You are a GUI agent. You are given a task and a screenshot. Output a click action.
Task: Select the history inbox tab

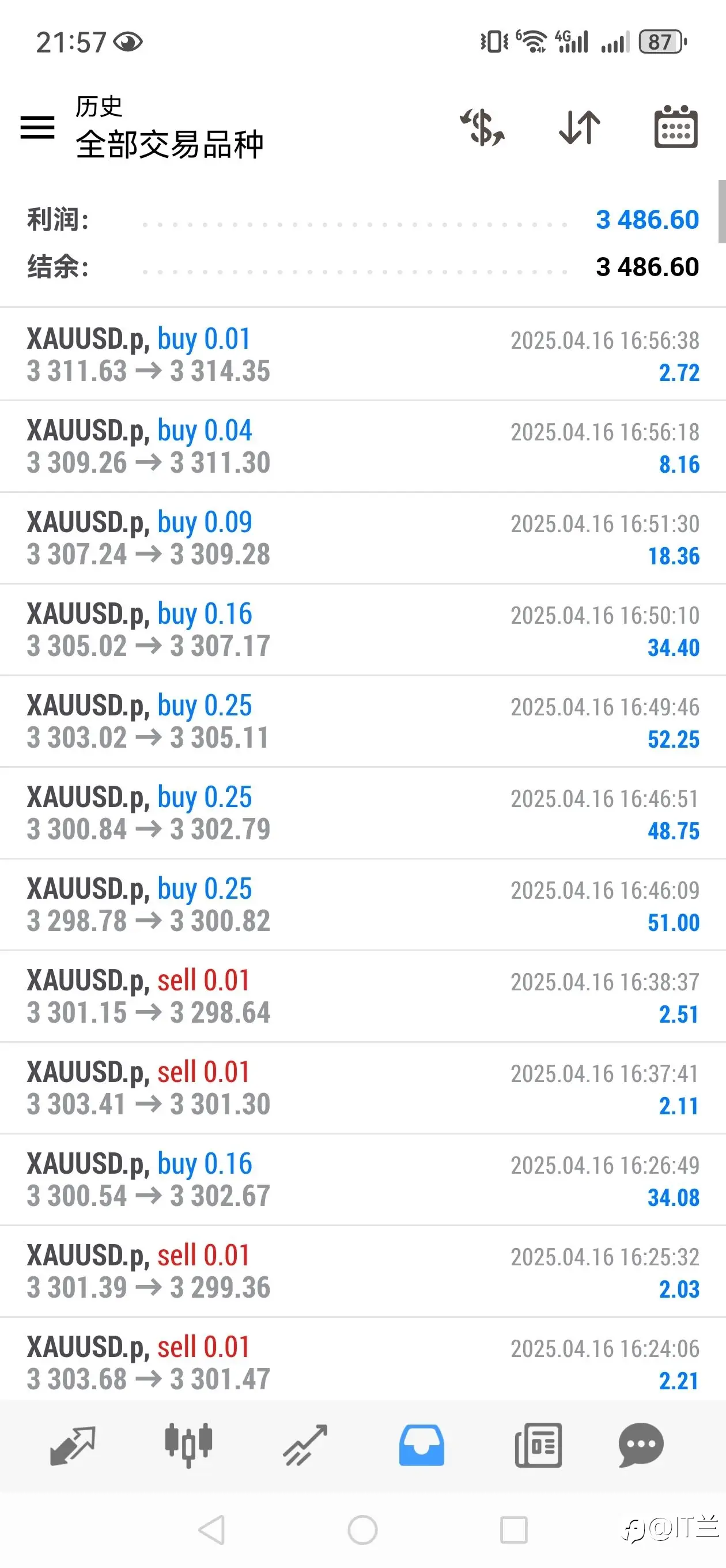[x=421, y=1445]
